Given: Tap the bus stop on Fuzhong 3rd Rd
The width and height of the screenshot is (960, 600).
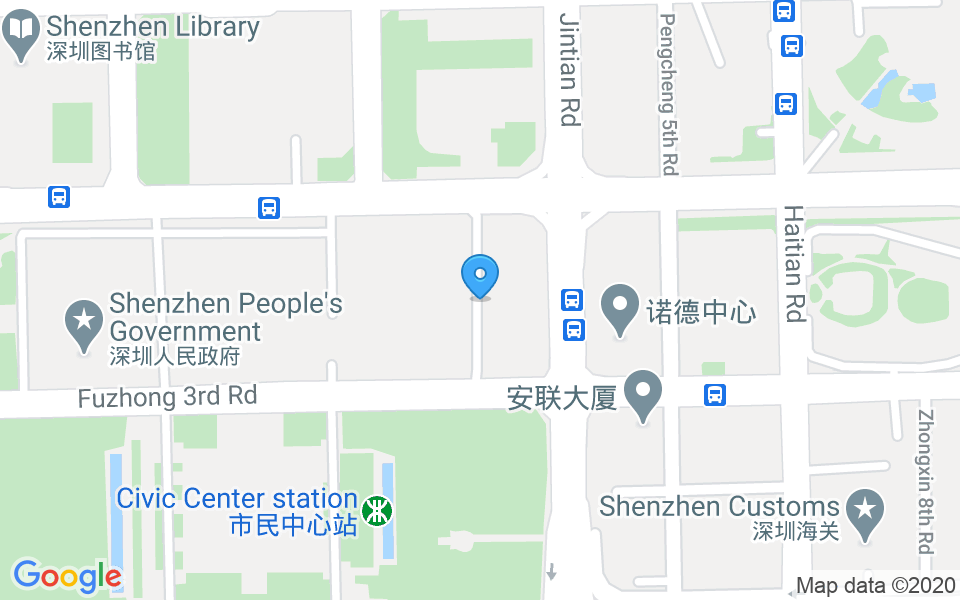Looking at the screenshot, I should 715,394.
